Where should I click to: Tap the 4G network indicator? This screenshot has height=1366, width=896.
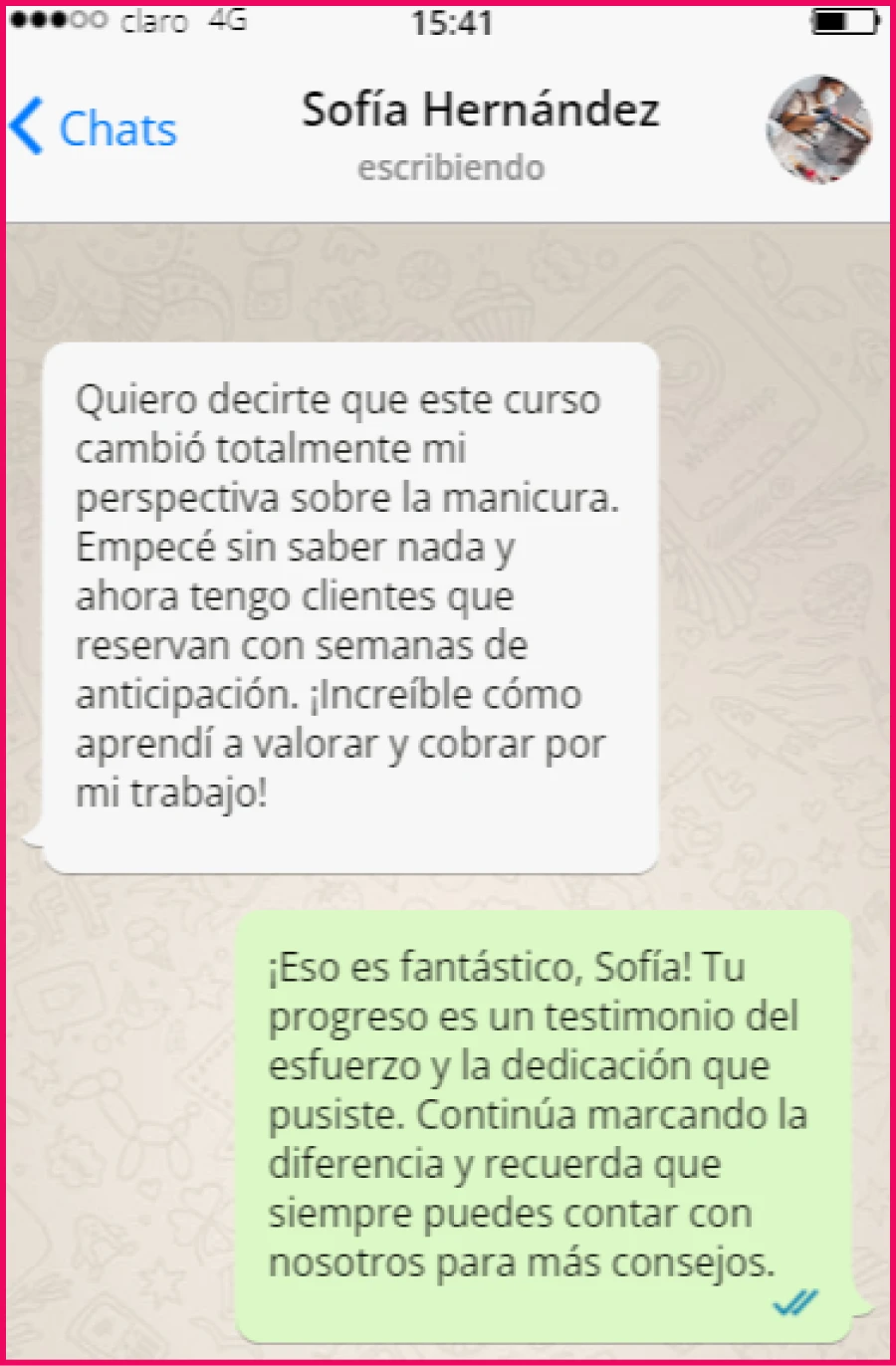tap(225, 22)
